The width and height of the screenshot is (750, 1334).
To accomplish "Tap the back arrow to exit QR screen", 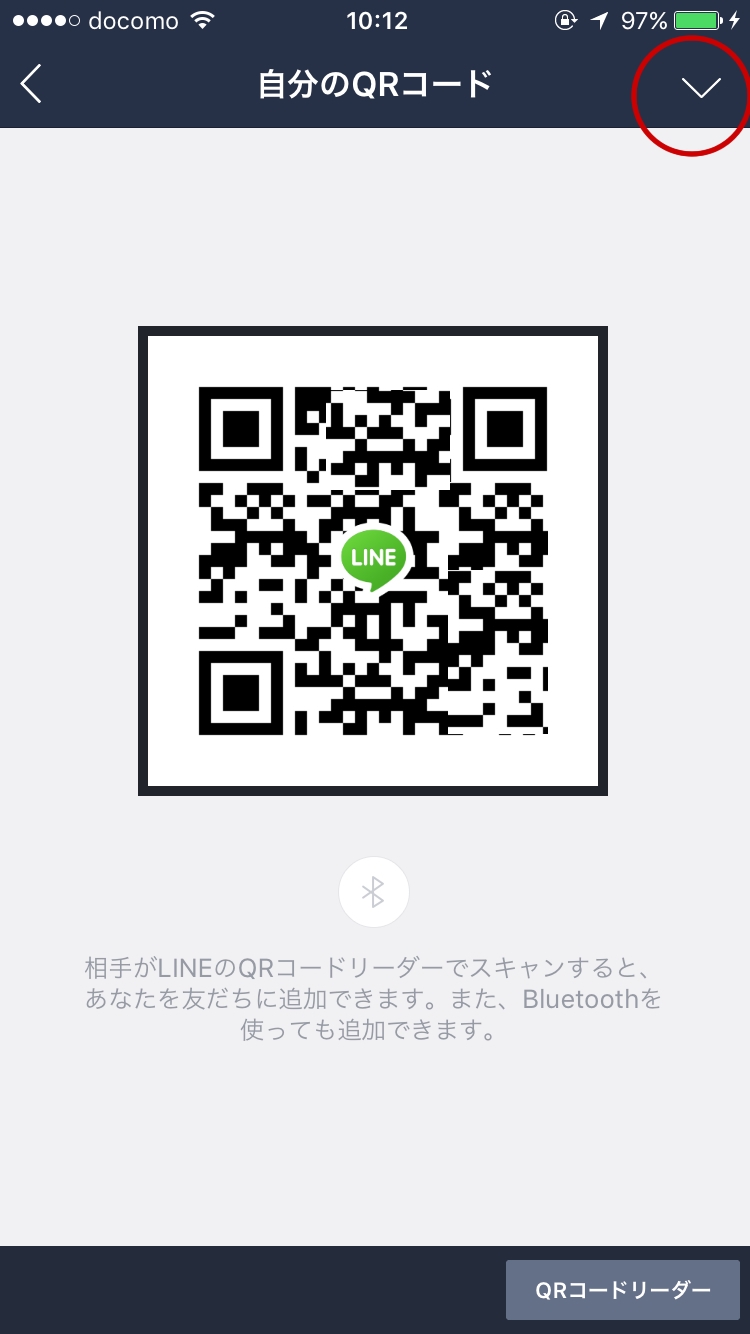I will click(30, 84).
